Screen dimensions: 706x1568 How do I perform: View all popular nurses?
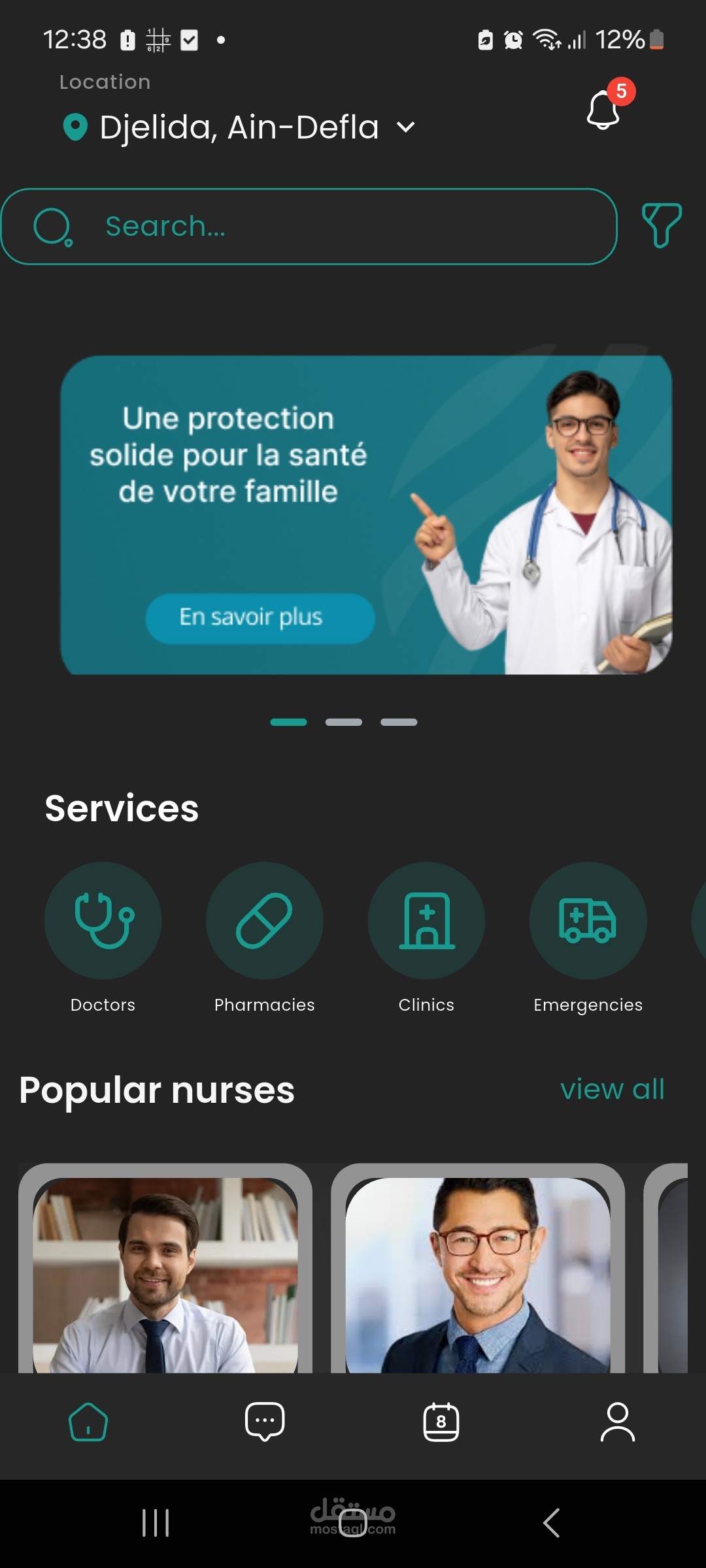point(612,1089)
